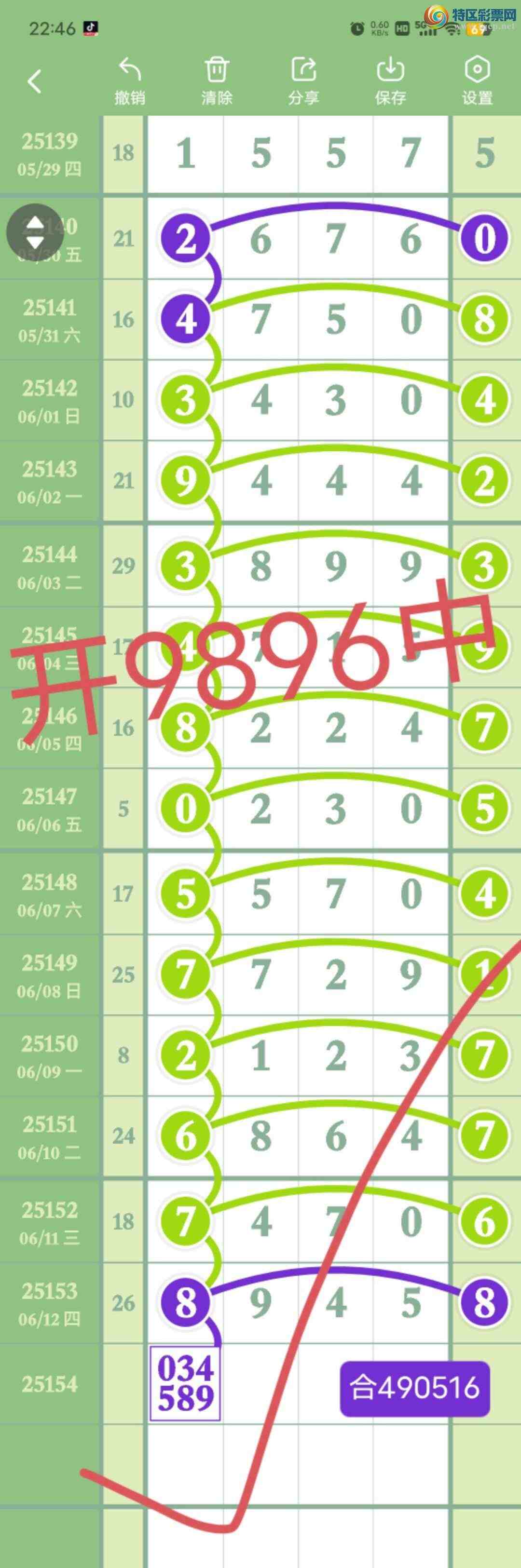Open 设置 settings
Image resolution: width=521 pixels, height=1568 pixels.
pyautogui.click(x=477, y=81)
